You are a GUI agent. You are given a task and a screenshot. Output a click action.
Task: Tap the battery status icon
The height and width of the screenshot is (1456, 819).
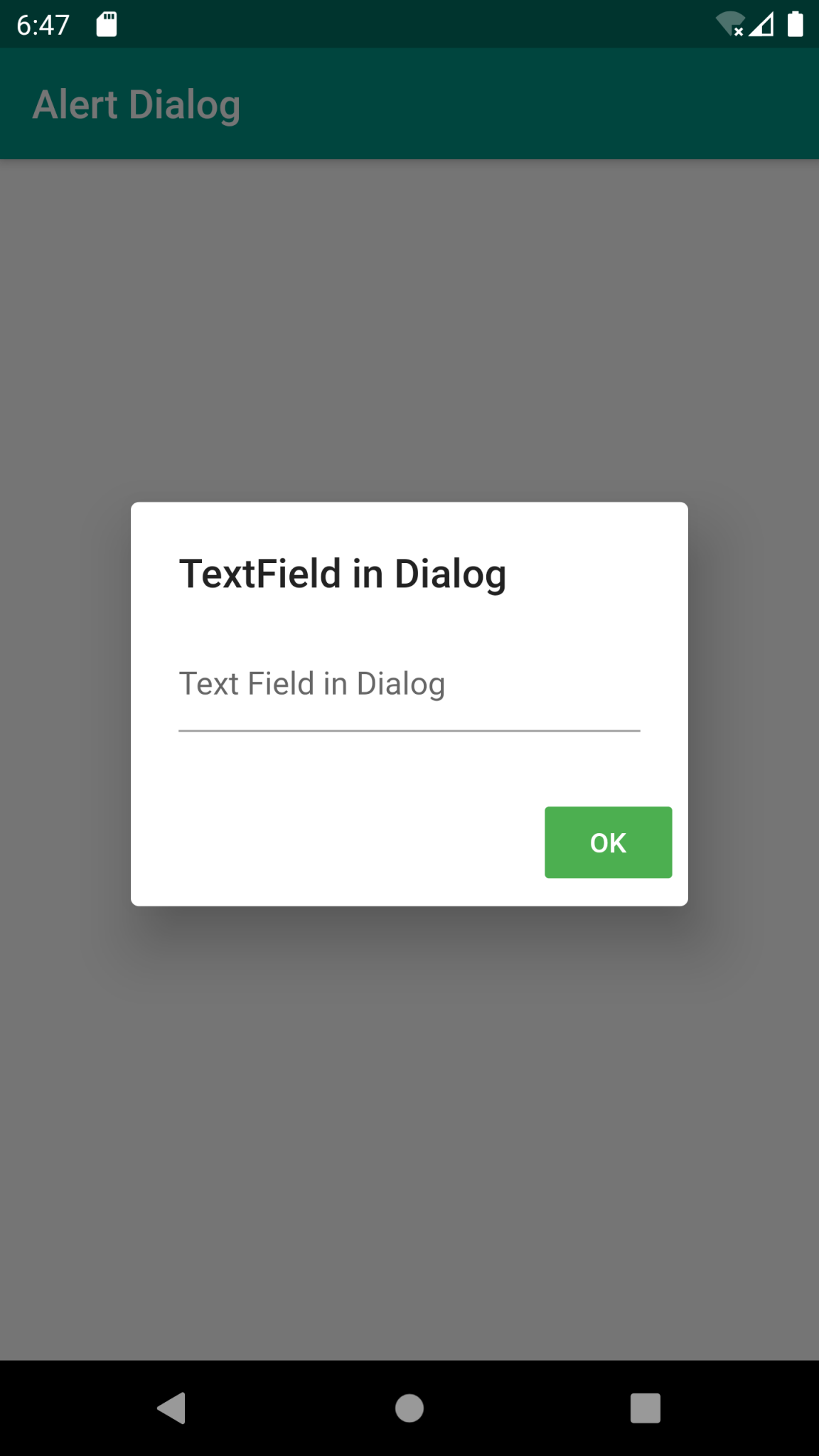pyautogui.click(x=795, y=23)
